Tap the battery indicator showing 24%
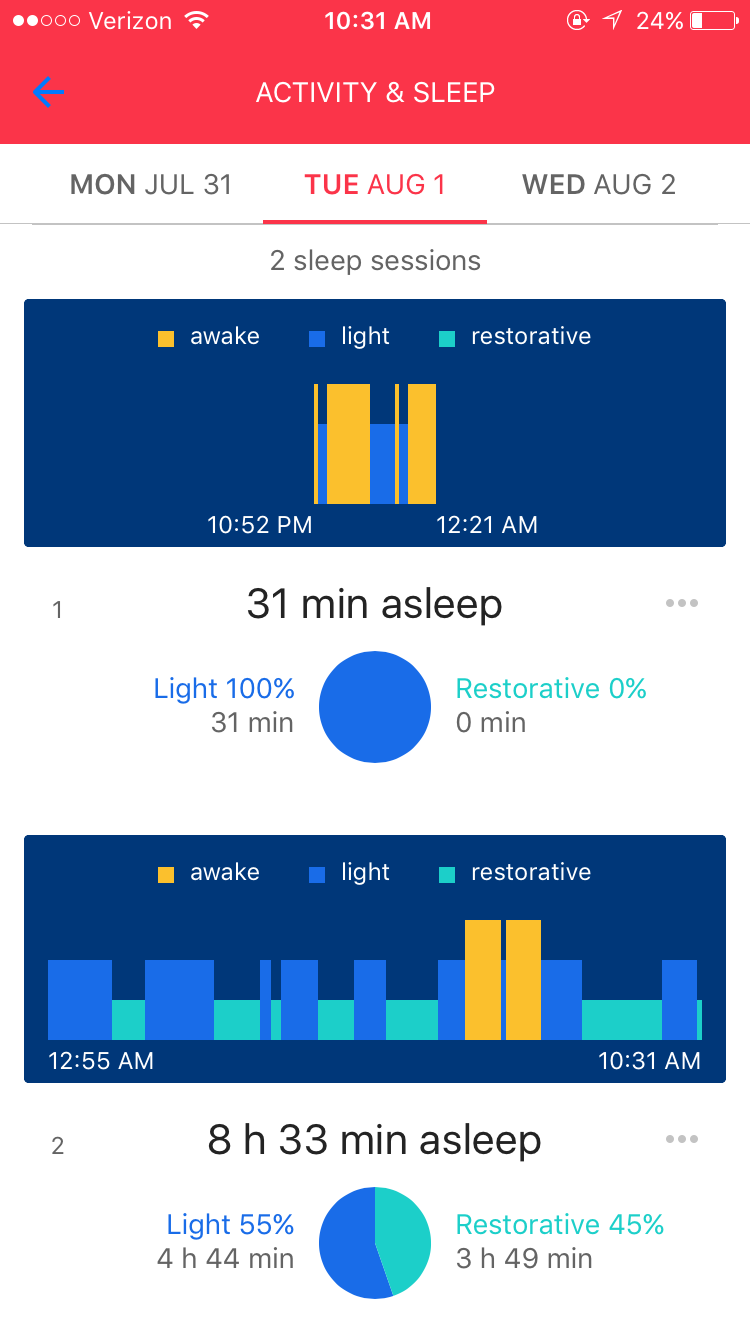The image size is (750, 1334). click(712, 19)
